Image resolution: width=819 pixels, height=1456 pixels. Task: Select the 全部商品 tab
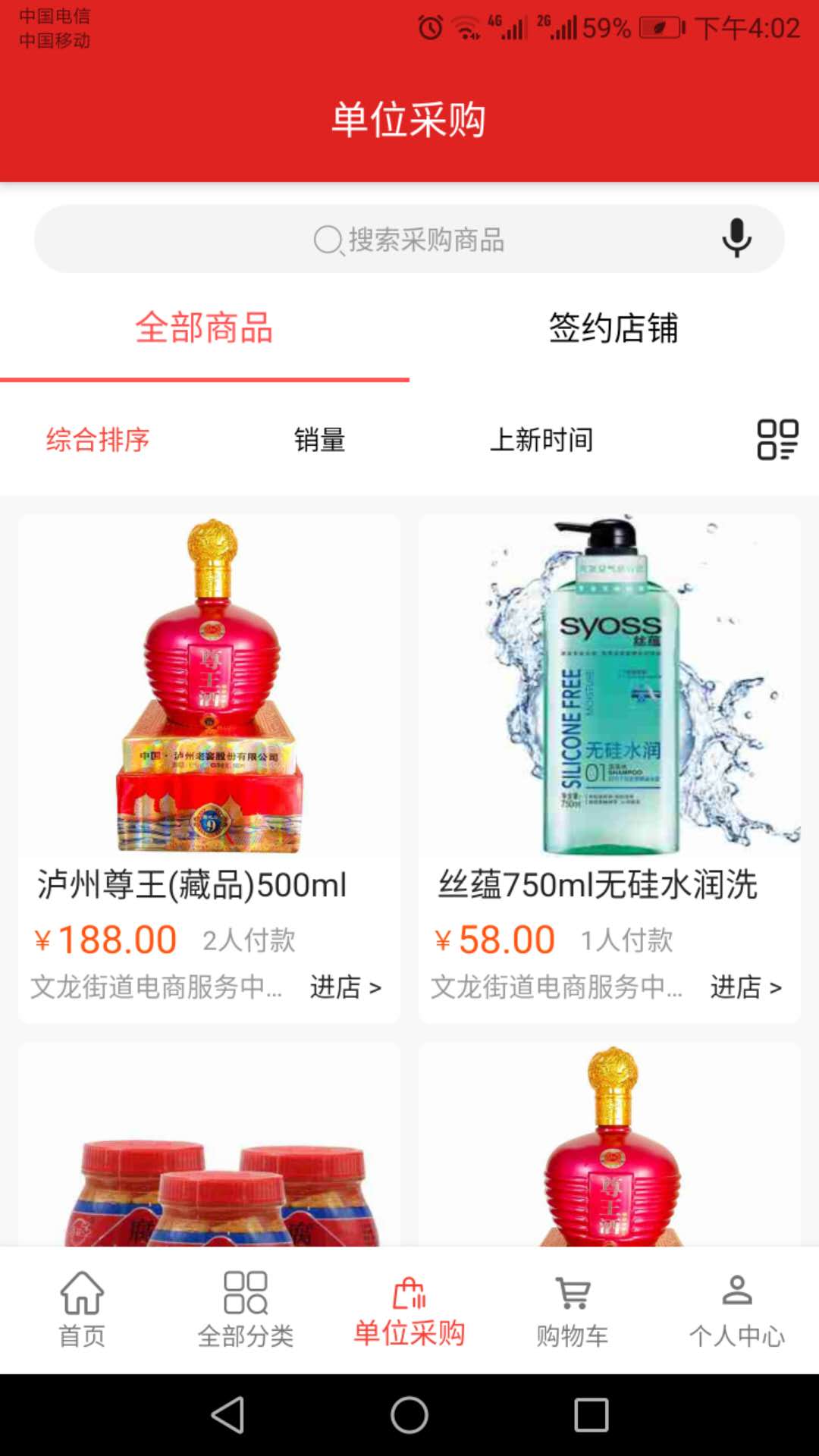205,328
